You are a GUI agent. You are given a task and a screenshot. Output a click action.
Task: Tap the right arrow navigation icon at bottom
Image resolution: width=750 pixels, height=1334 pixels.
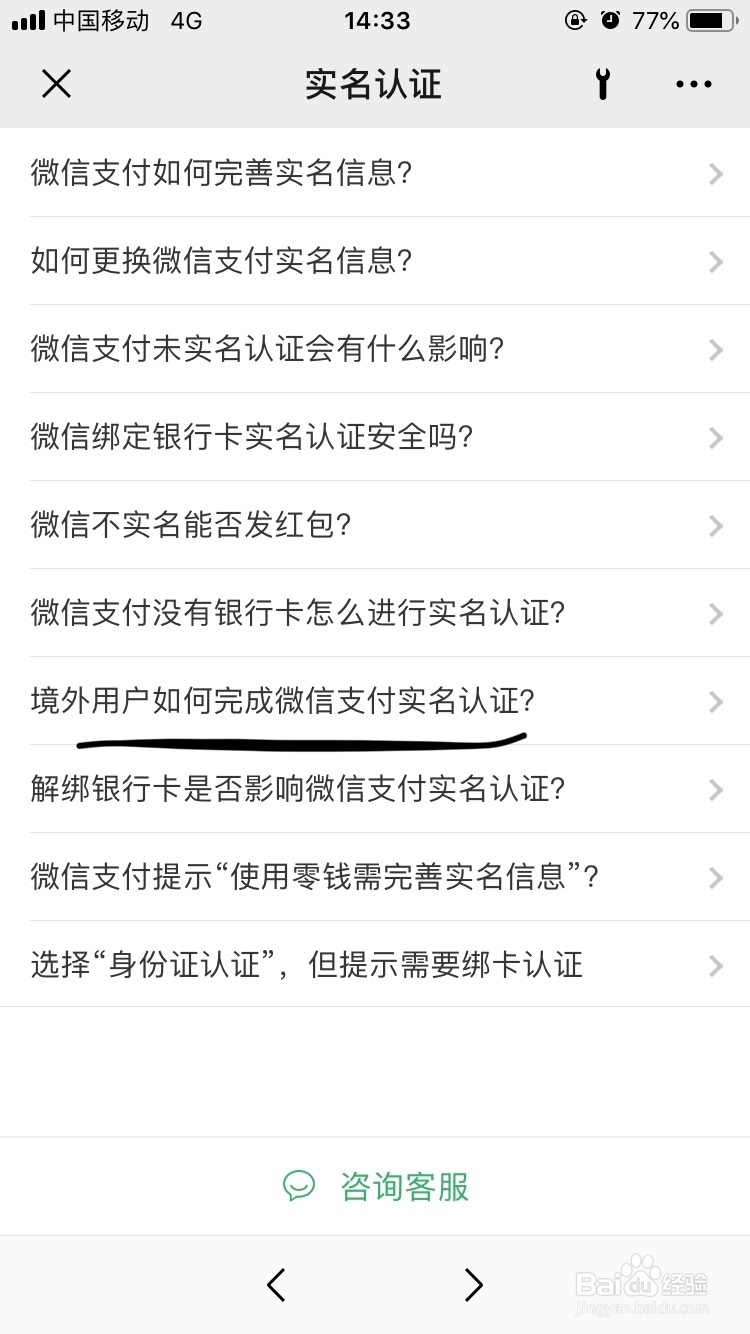coord(472,1285)
